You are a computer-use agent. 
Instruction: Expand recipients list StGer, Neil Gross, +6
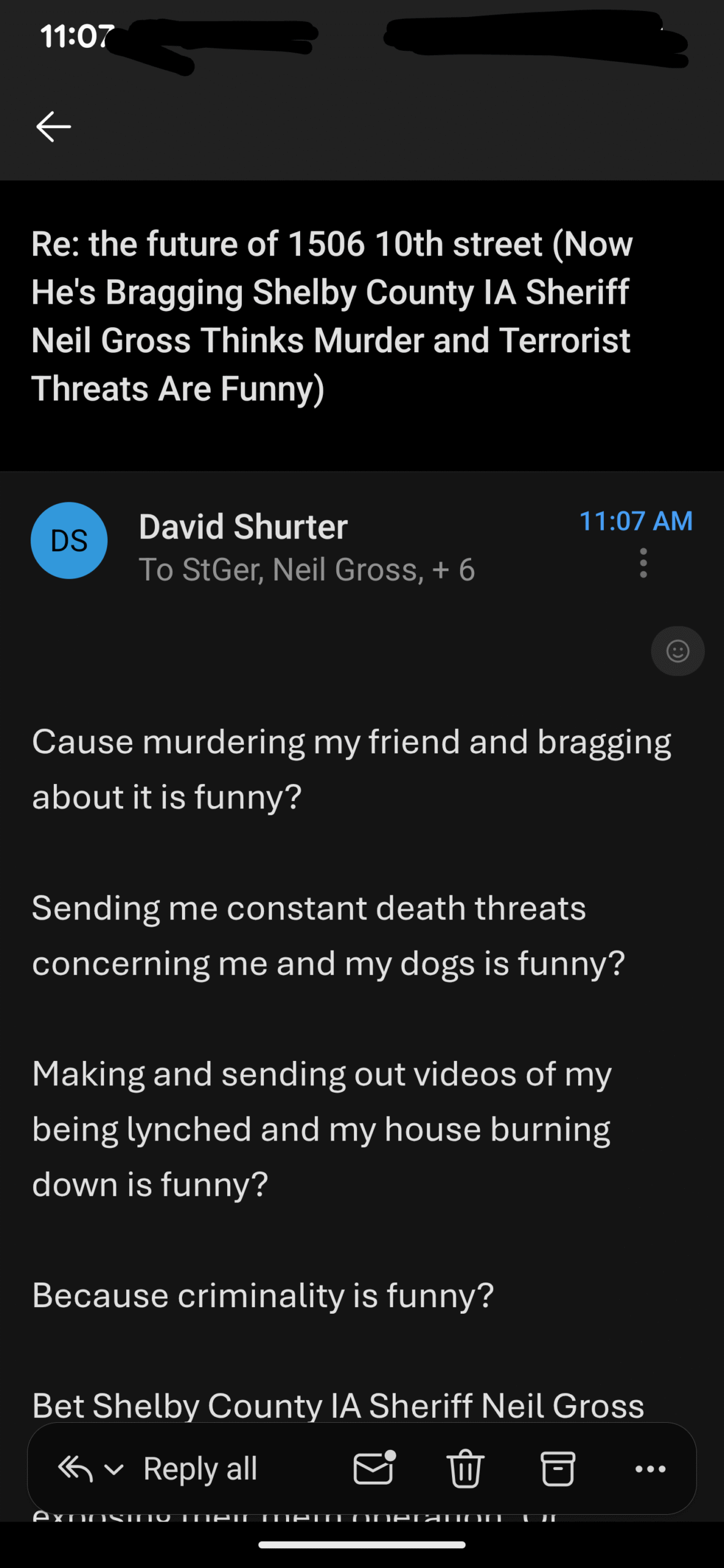(x=307, y=570)
